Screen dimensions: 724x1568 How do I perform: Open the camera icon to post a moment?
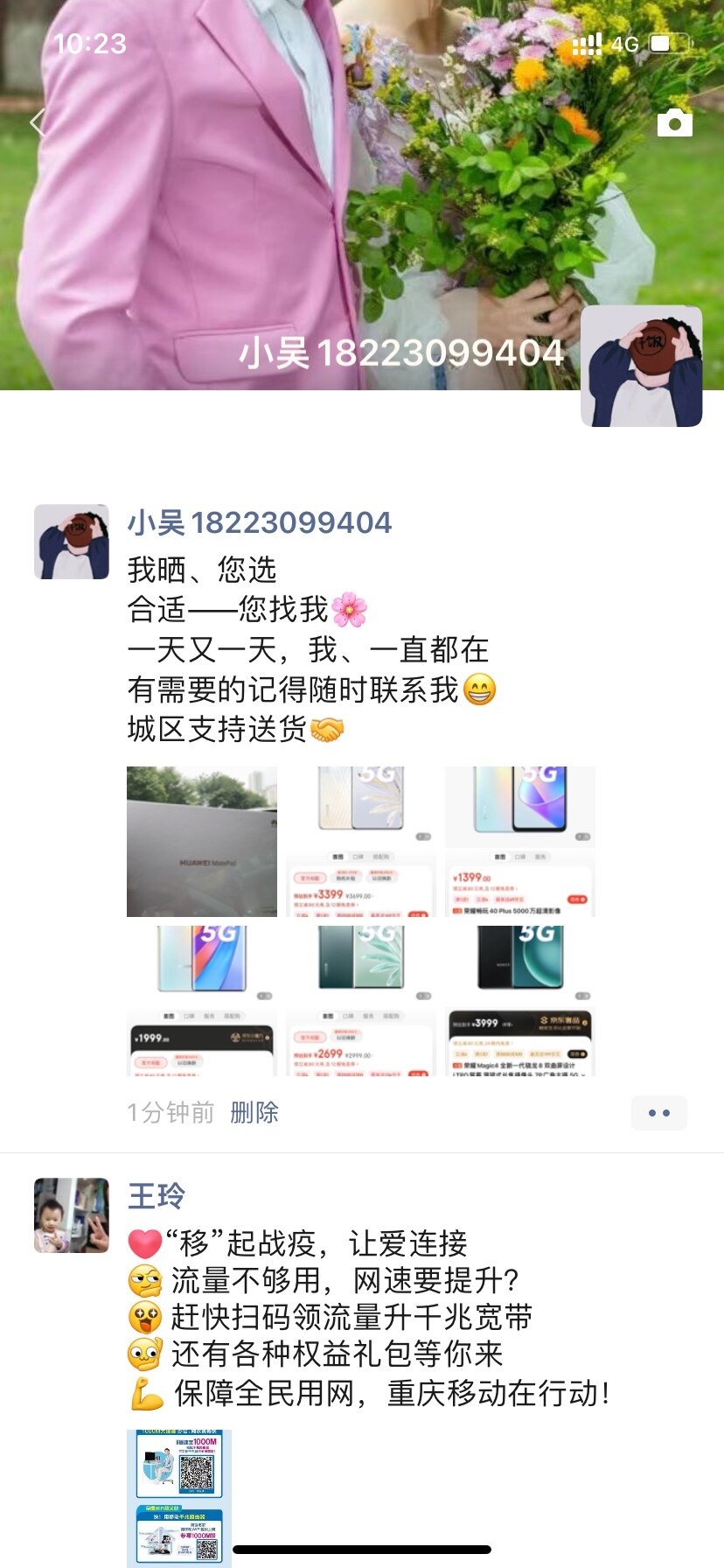(x=674, y=122)
